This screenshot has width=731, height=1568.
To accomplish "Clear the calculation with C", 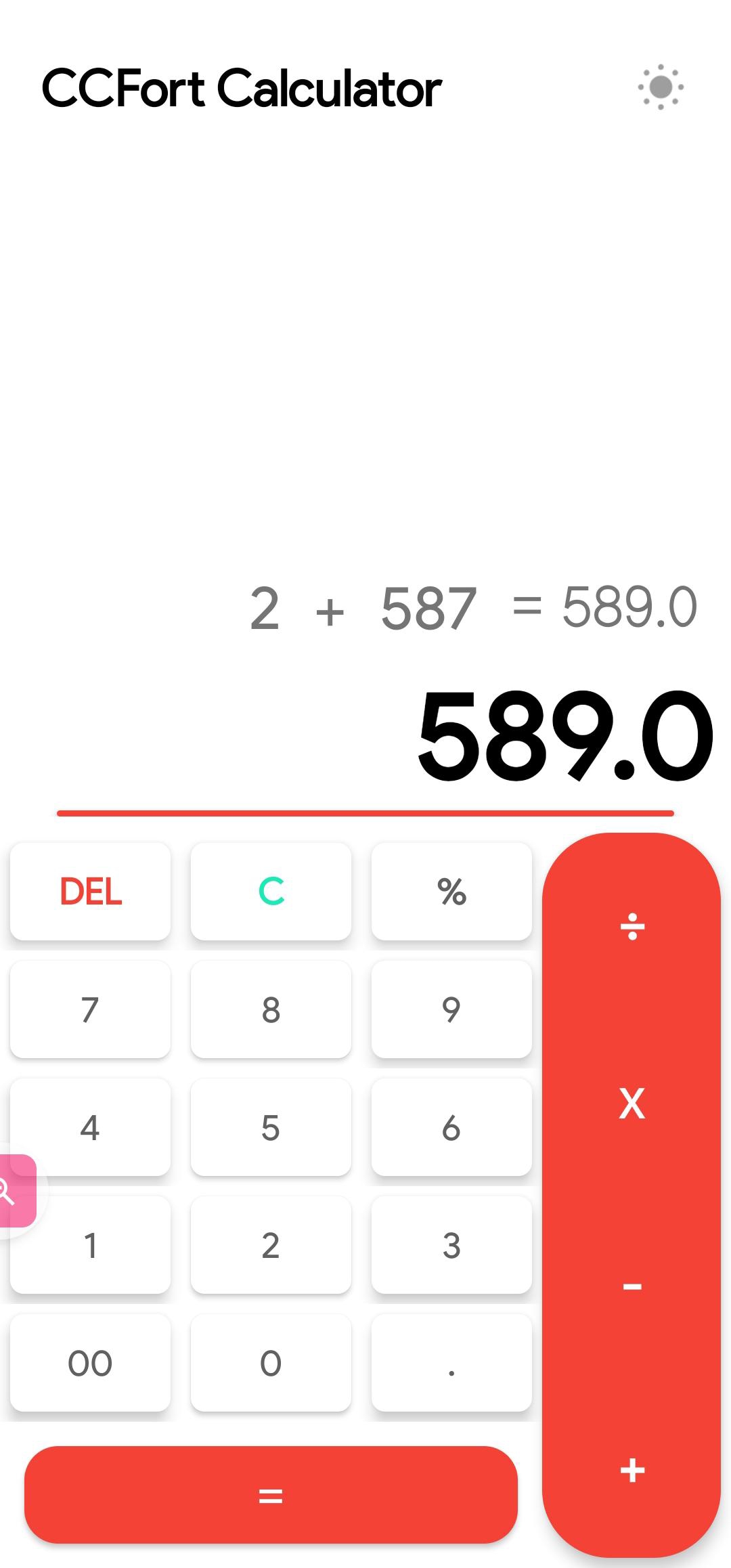I will 271,891.
